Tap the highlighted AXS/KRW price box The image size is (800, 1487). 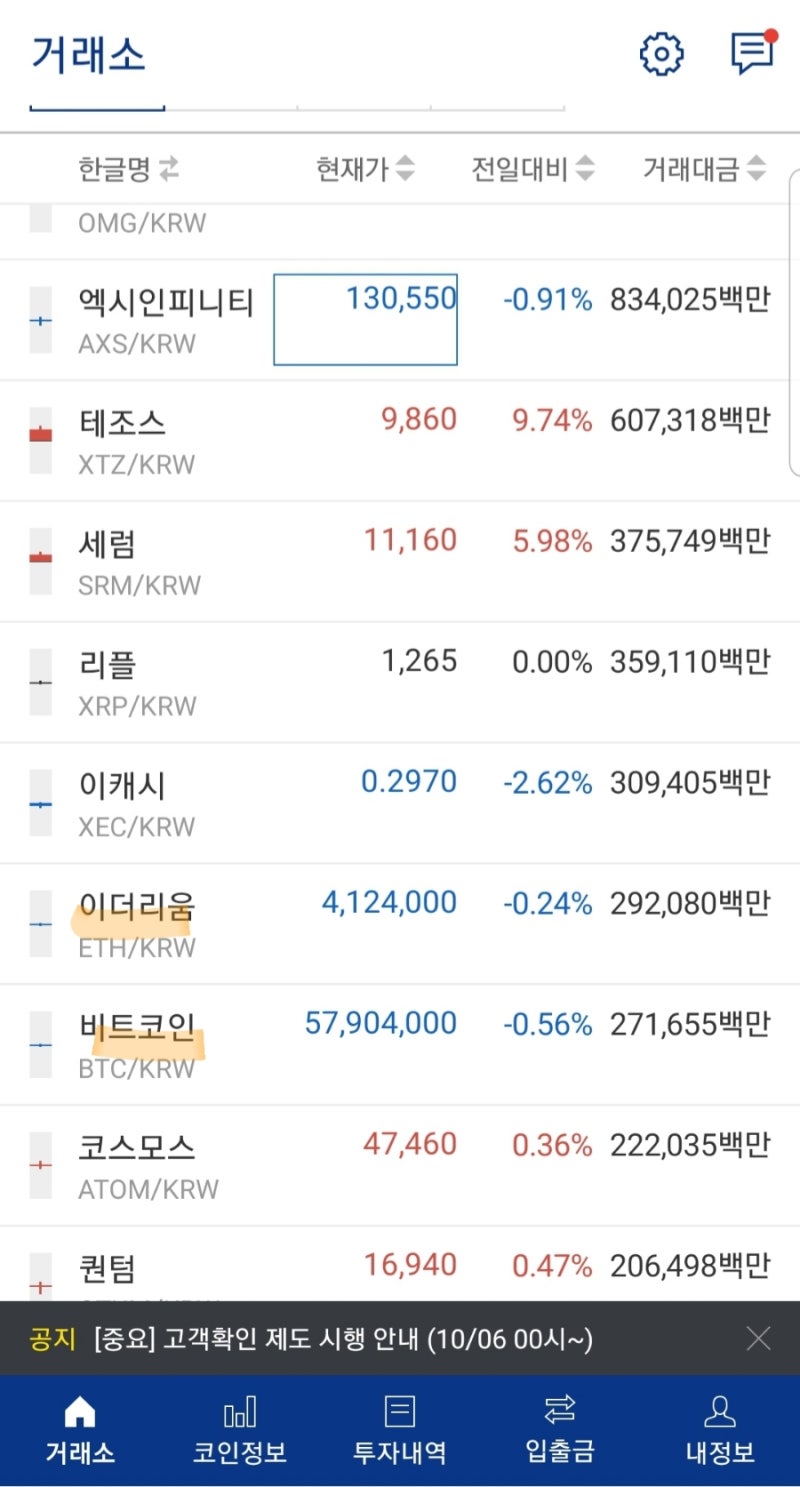365,318
